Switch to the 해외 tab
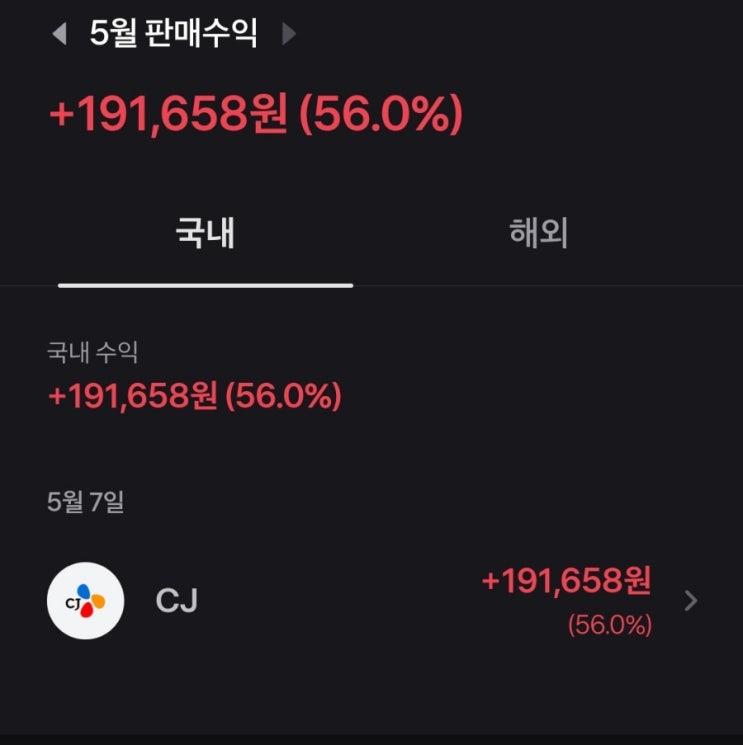743x745 pixels. [x=539, y=234]
